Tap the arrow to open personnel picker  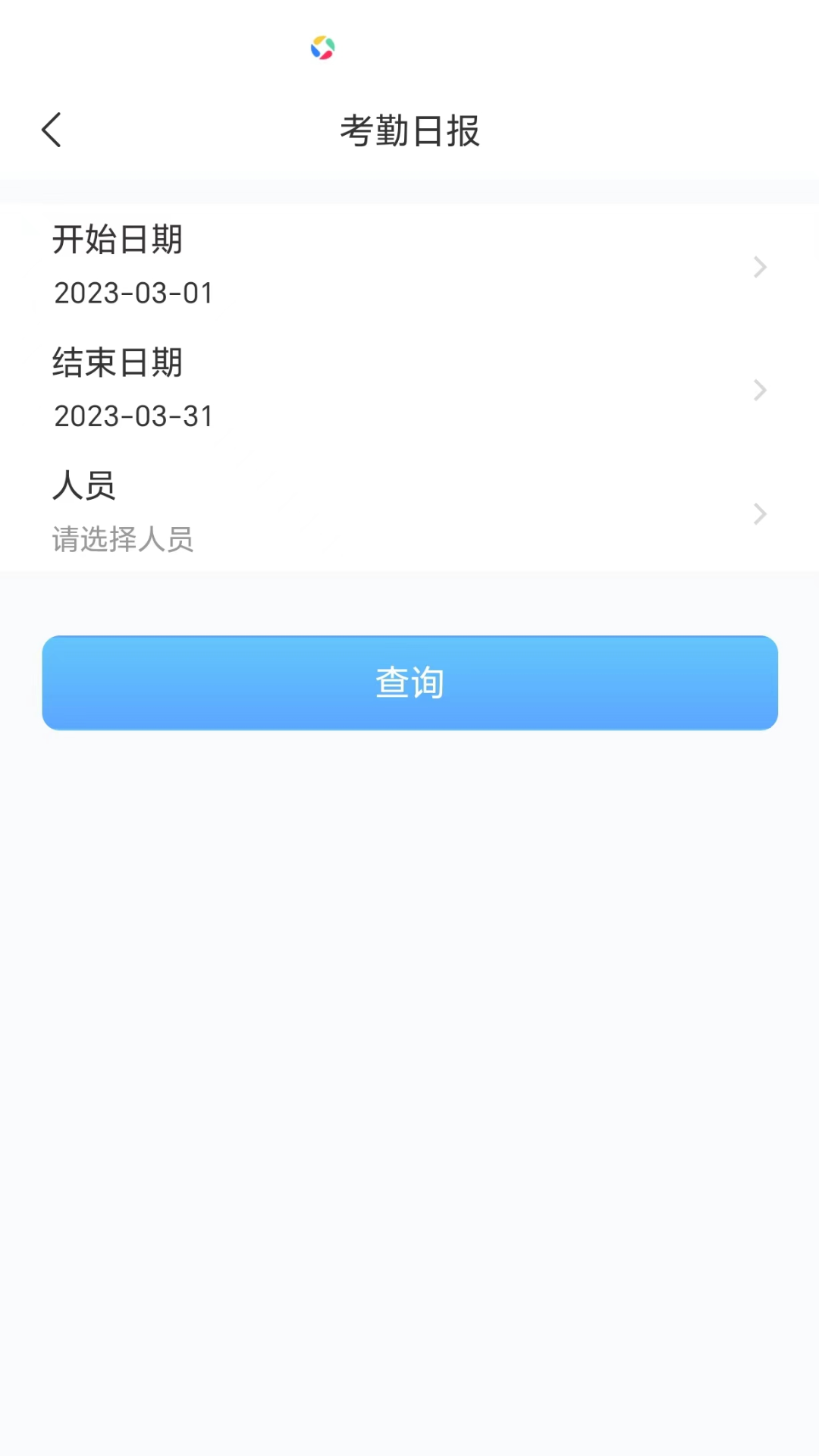click(761, 514)
